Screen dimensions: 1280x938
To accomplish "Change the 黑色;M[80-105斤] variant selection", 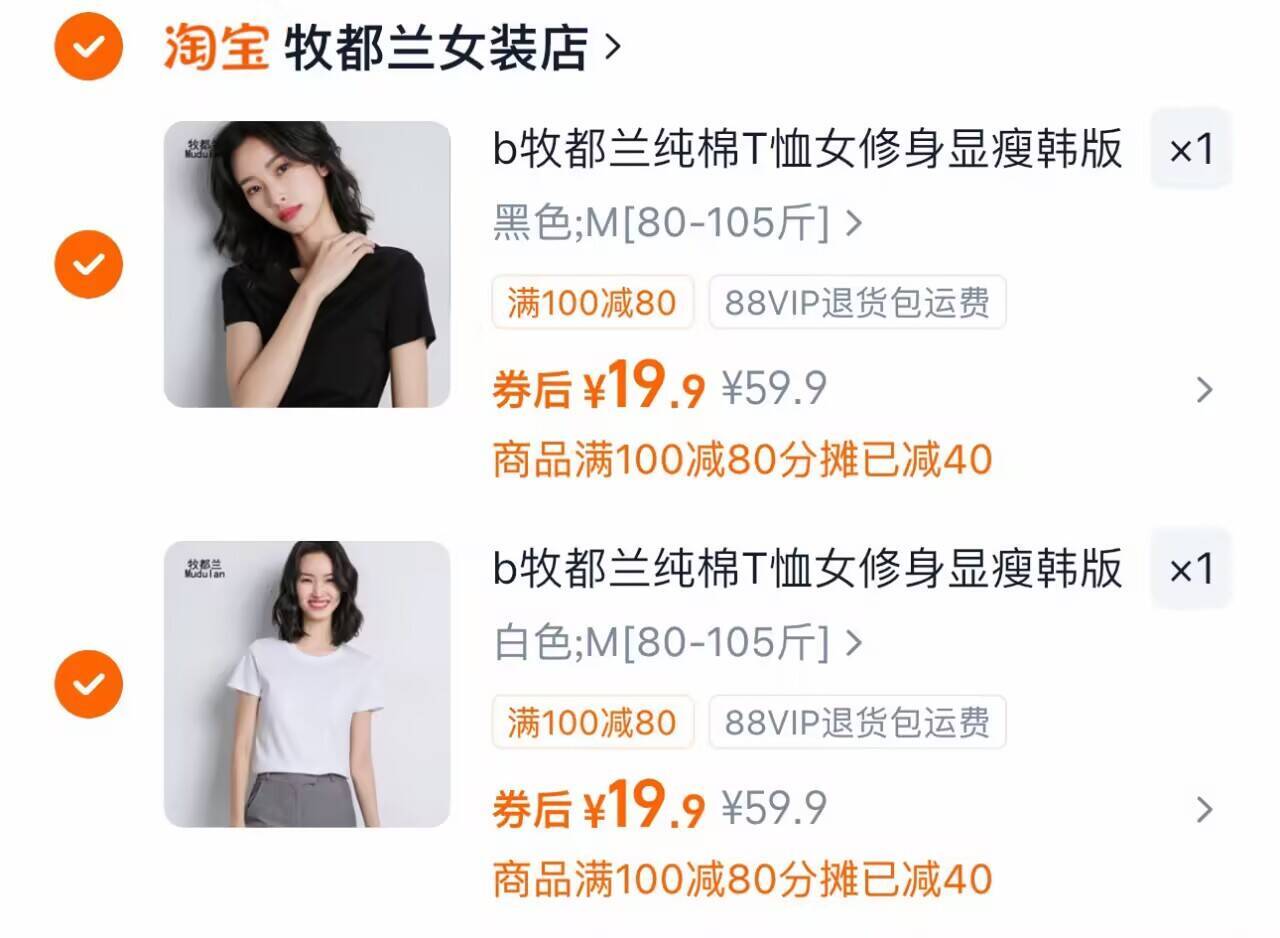I will pyautogui.click(x=677, y=224).
